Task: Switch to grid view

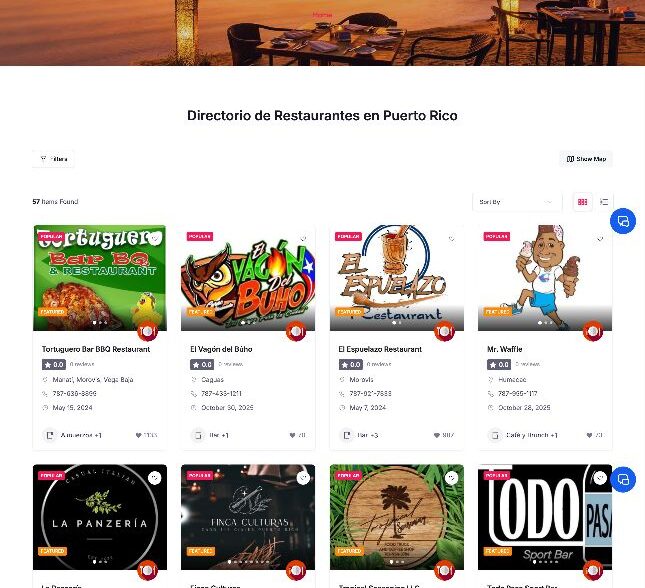Action: 583,202
